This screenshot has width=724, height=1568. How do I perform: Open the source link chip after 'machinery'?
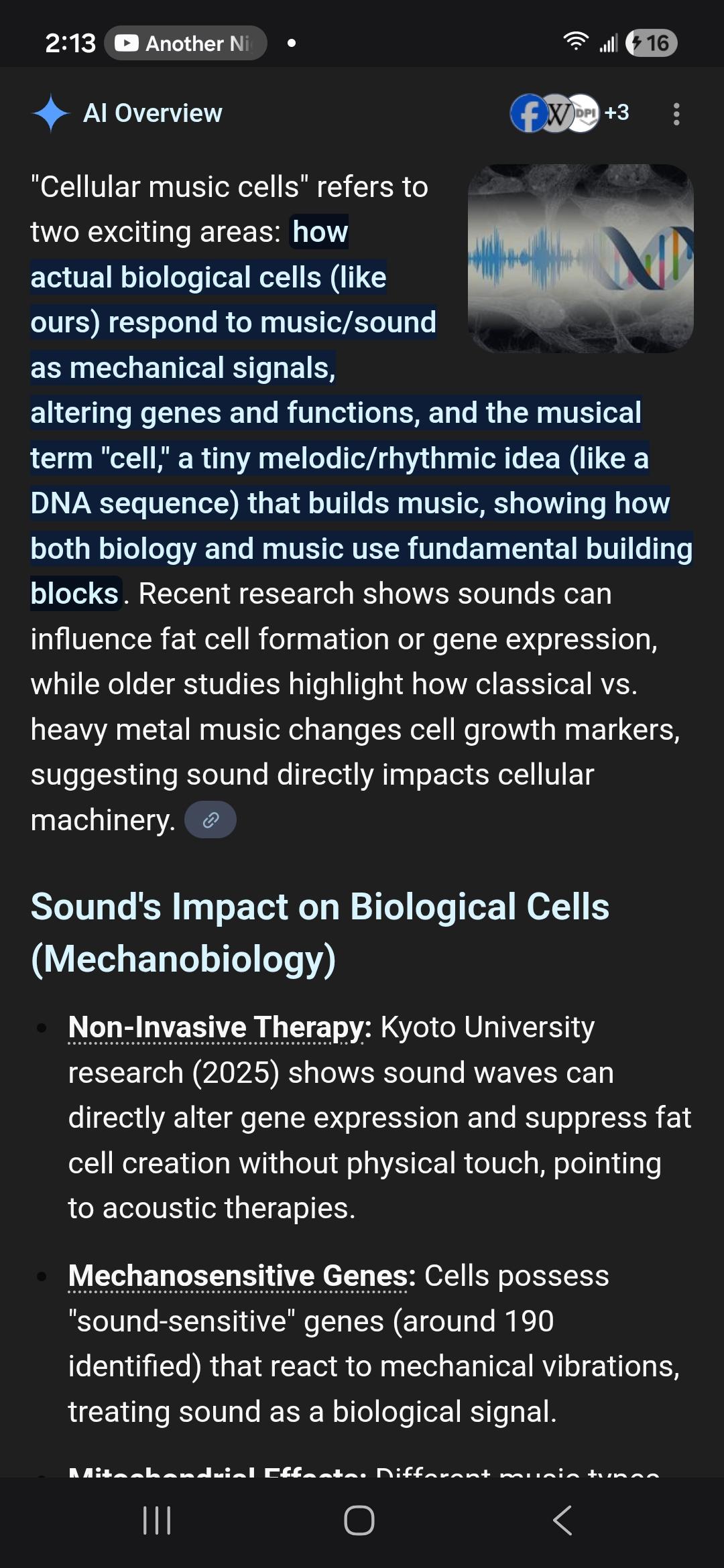point(210,820)
